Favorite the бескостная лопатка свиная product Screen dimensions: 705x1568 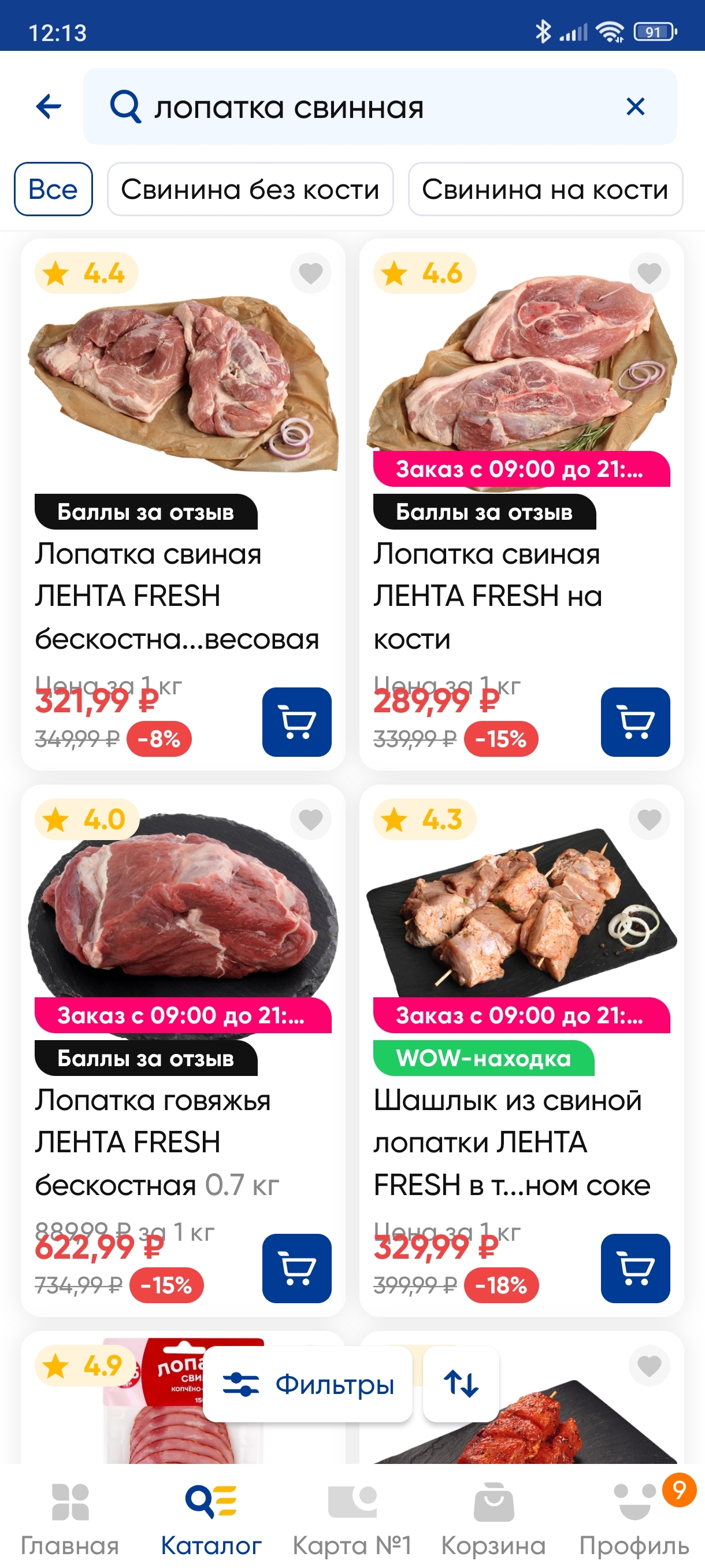click(311, 273)
